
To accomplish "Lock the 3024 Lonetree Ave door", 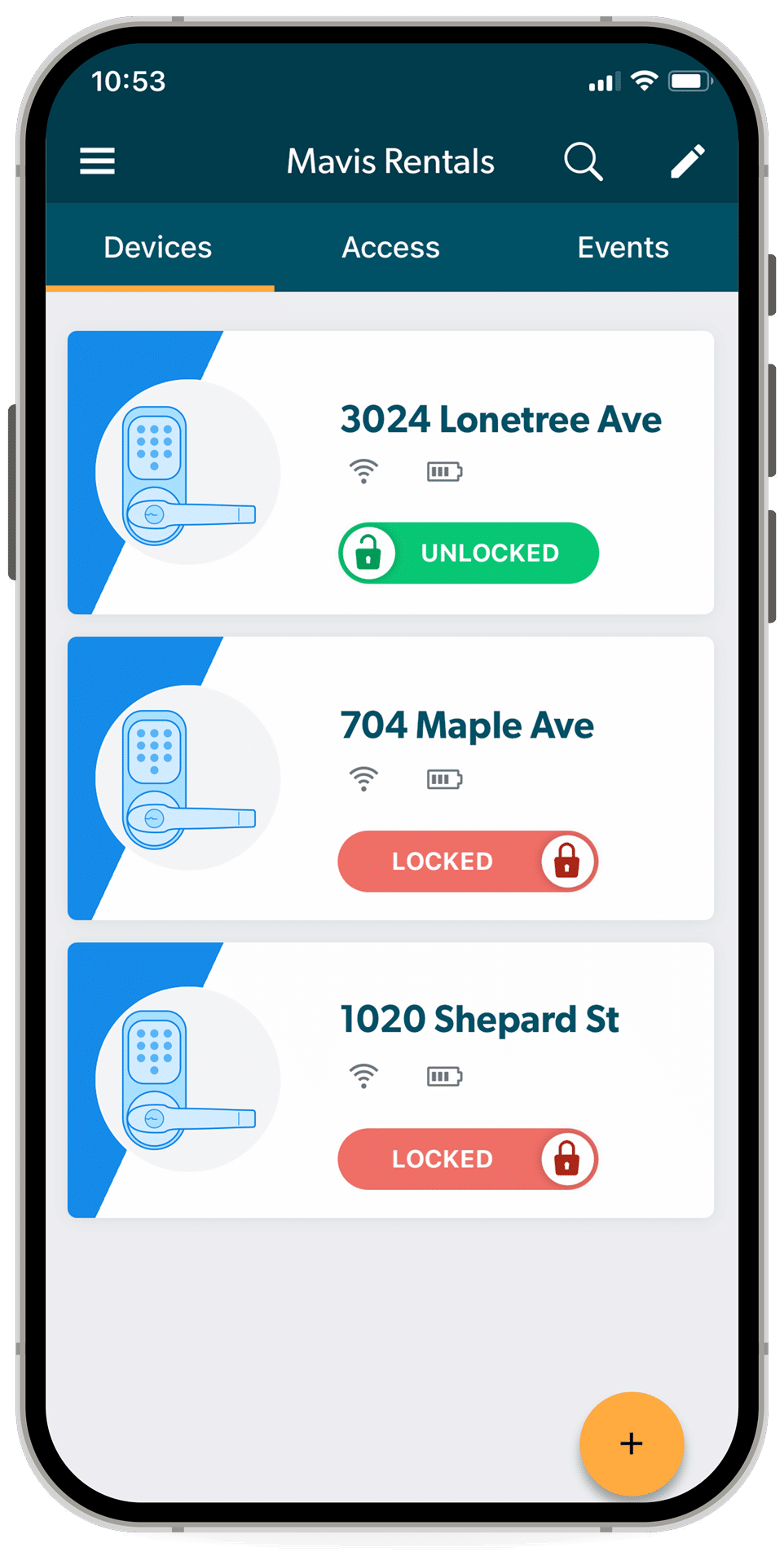I will [x=468, y=553].
